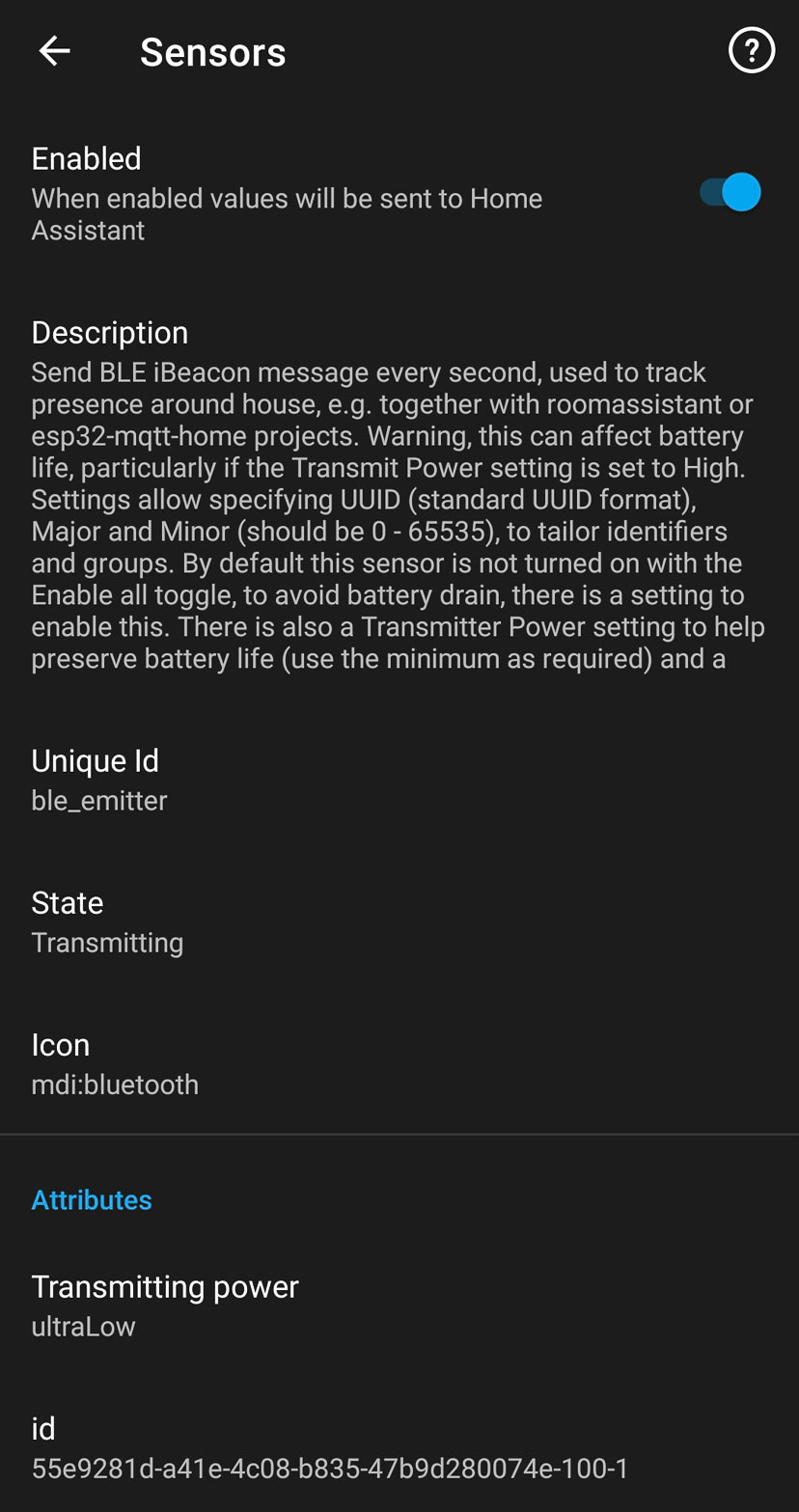Image resolution: width=799 pixels, height=1512 pixels.
Task: Click the Unique Id value ble_emitter
Action: click(x=99, y=800)
